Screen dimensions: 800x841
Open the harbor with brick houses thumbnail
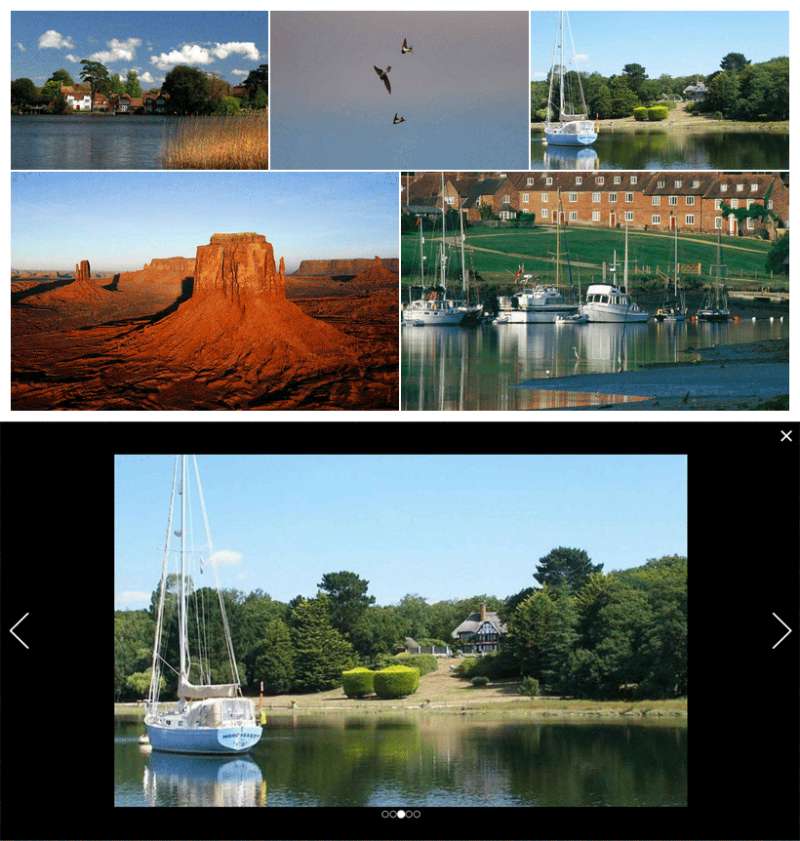point(594,291)
